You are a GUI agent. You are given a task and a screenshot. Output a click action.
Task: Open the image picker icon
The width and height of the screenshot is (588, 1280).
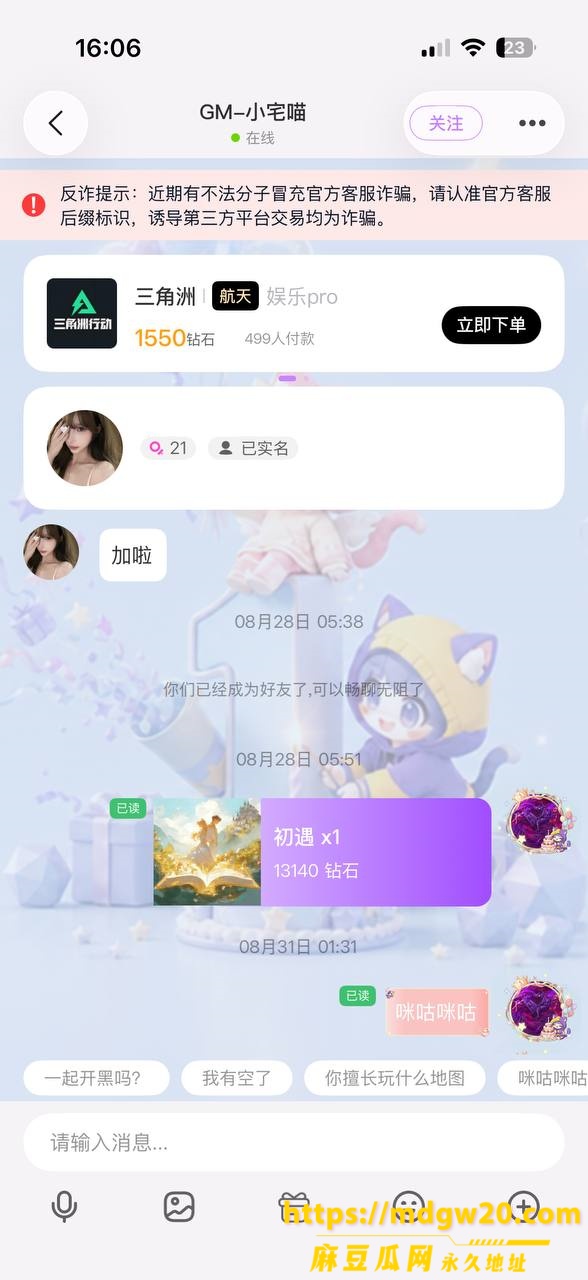tap(179, 1207)
